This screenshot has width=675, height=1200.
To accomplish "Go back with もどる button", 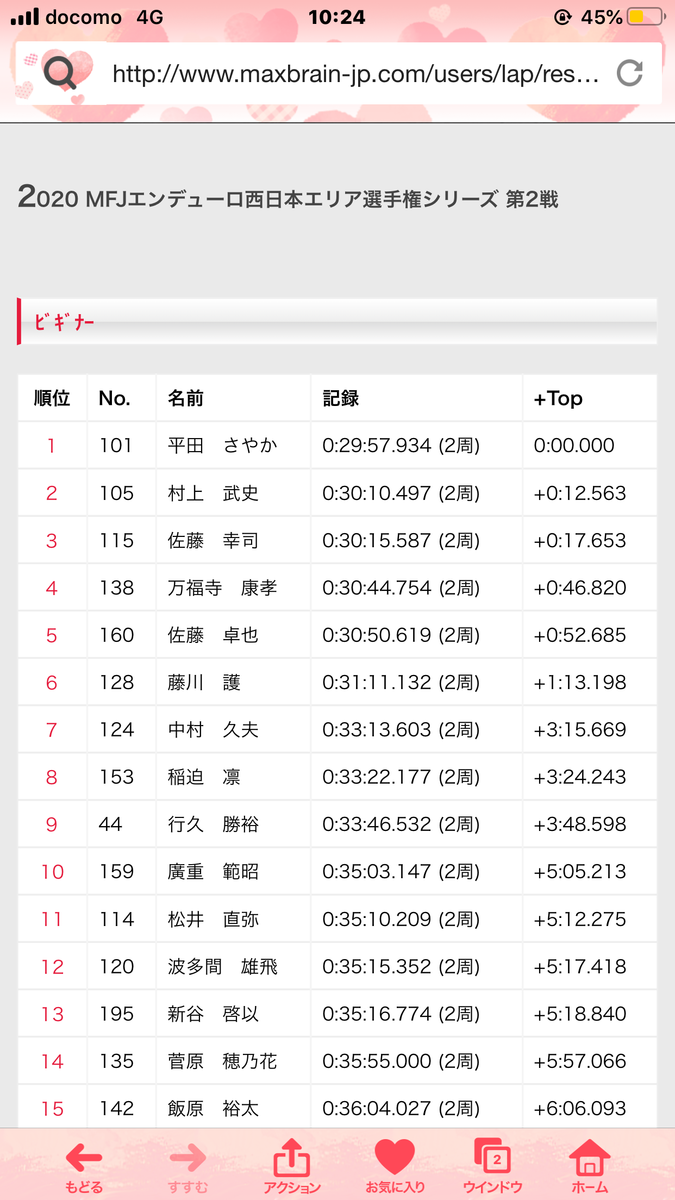I will [84, 1165].
